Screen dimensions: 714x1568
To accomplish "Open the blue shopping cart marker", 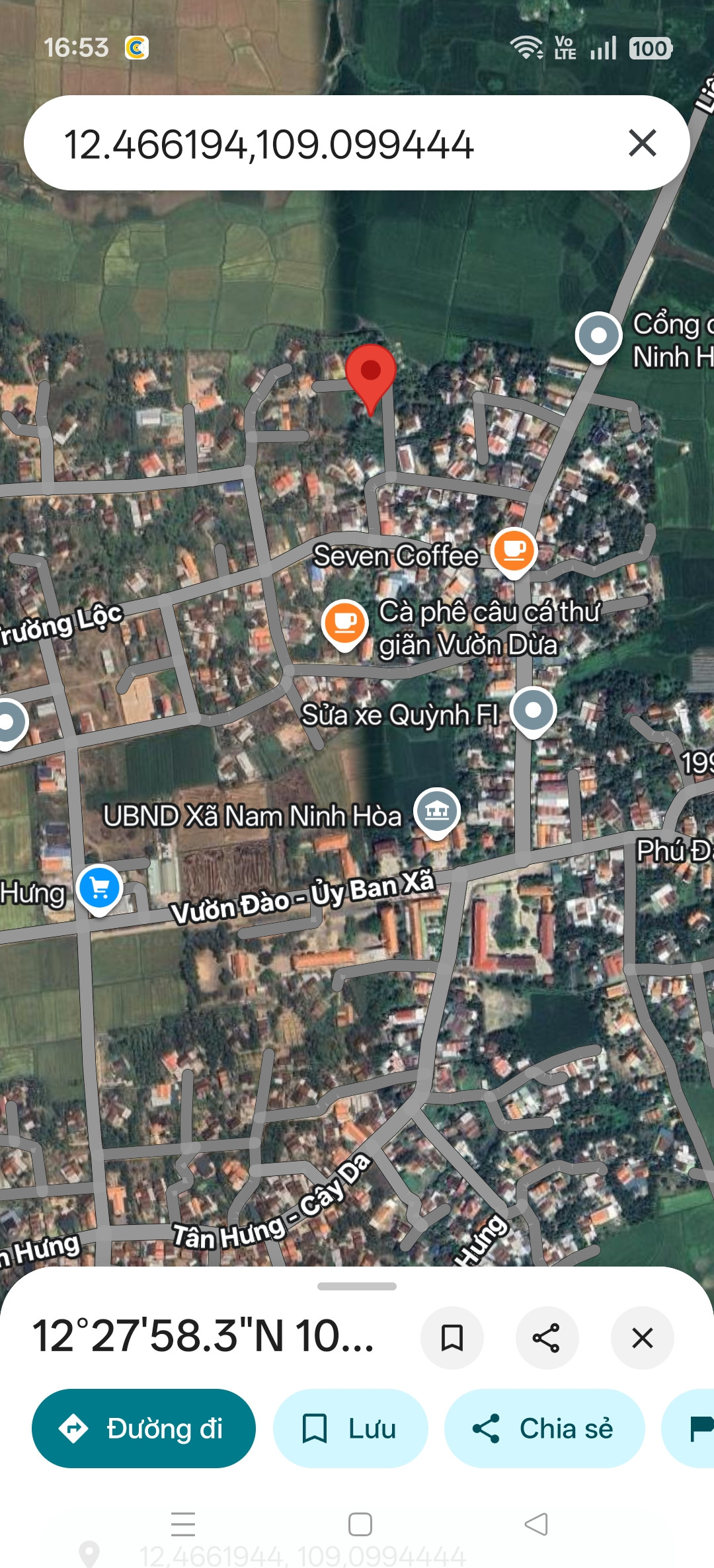I will [99, 888].
